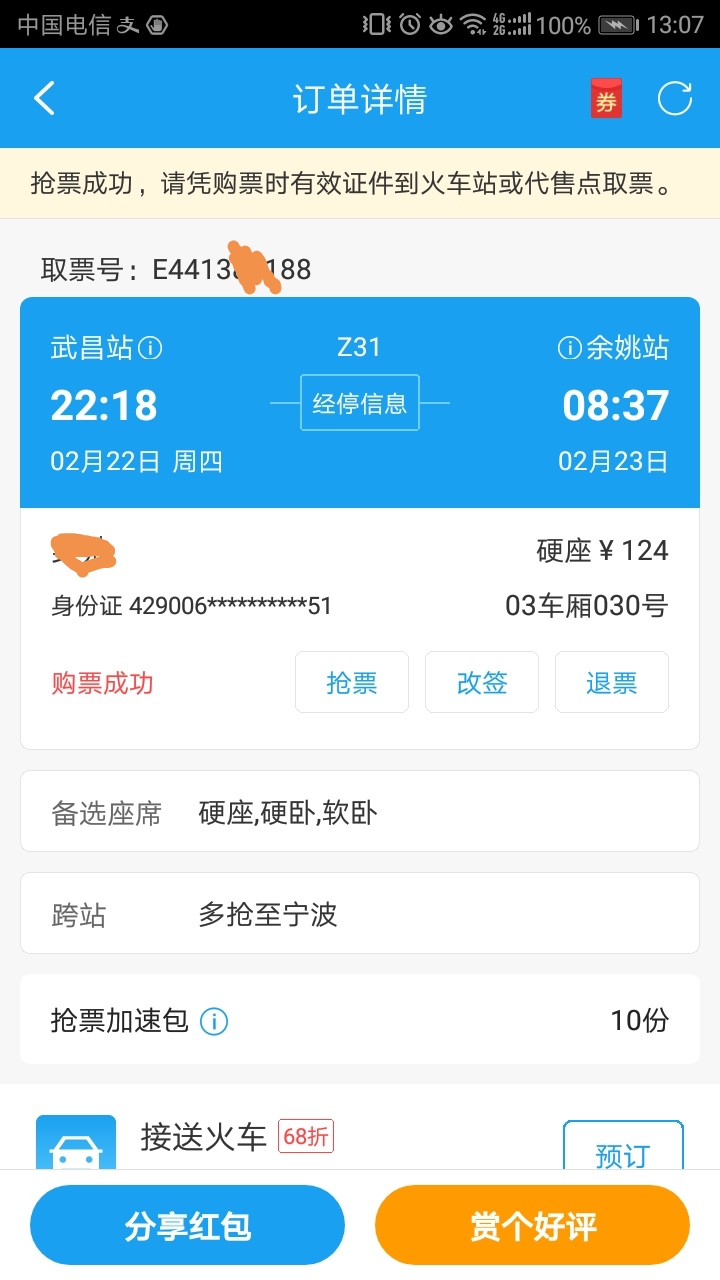Refresh the order details page
The image size is (720, 1280).
(675, 98)
